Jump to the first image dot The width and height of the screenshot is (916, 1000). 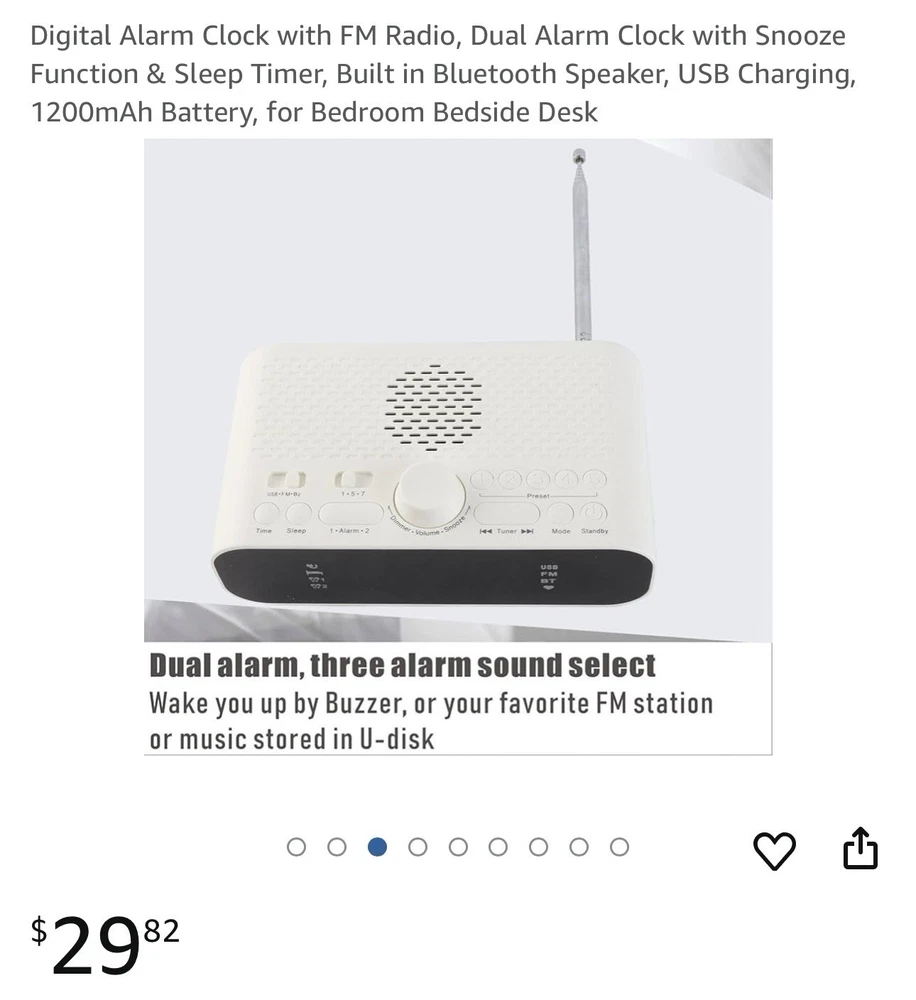[296, 847]
